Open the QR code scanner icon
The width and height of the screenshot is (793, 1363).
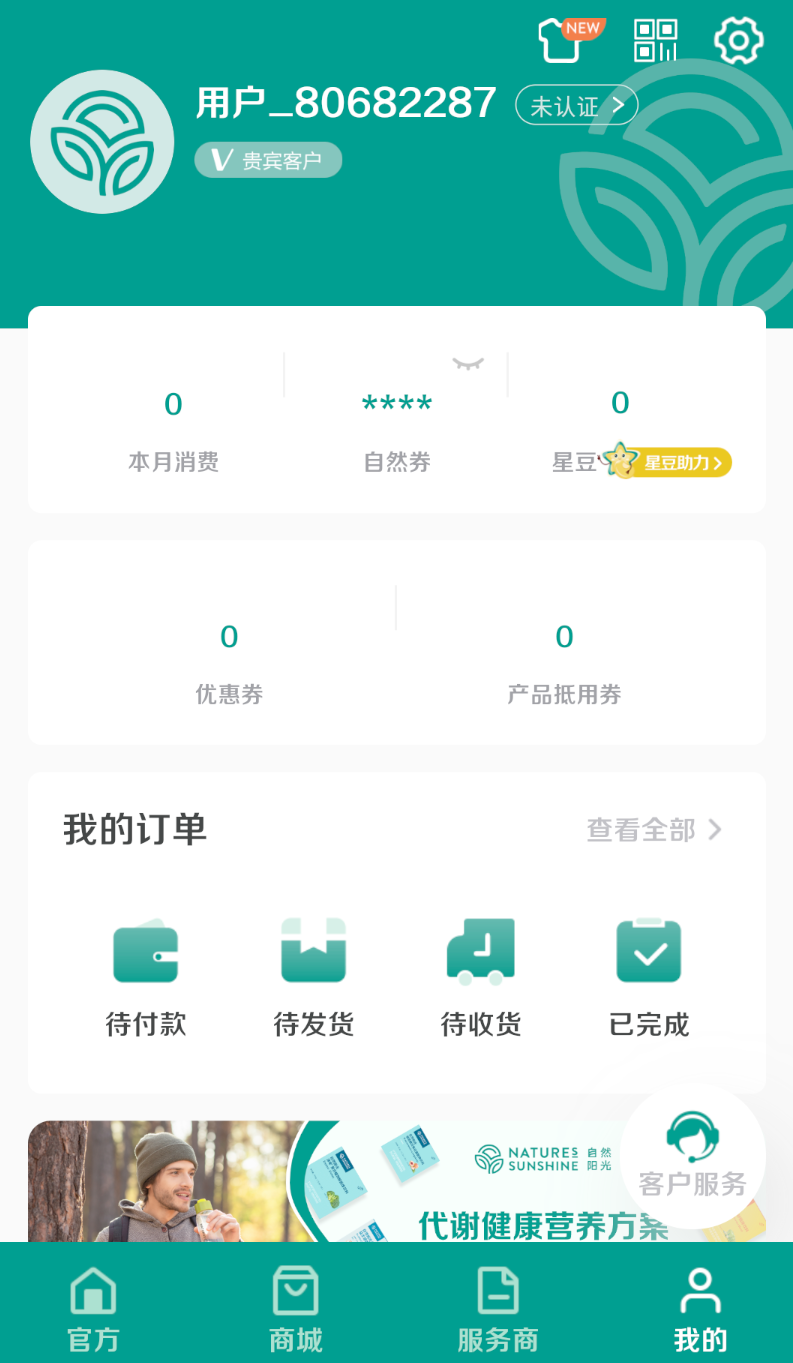tap(656, 41)
